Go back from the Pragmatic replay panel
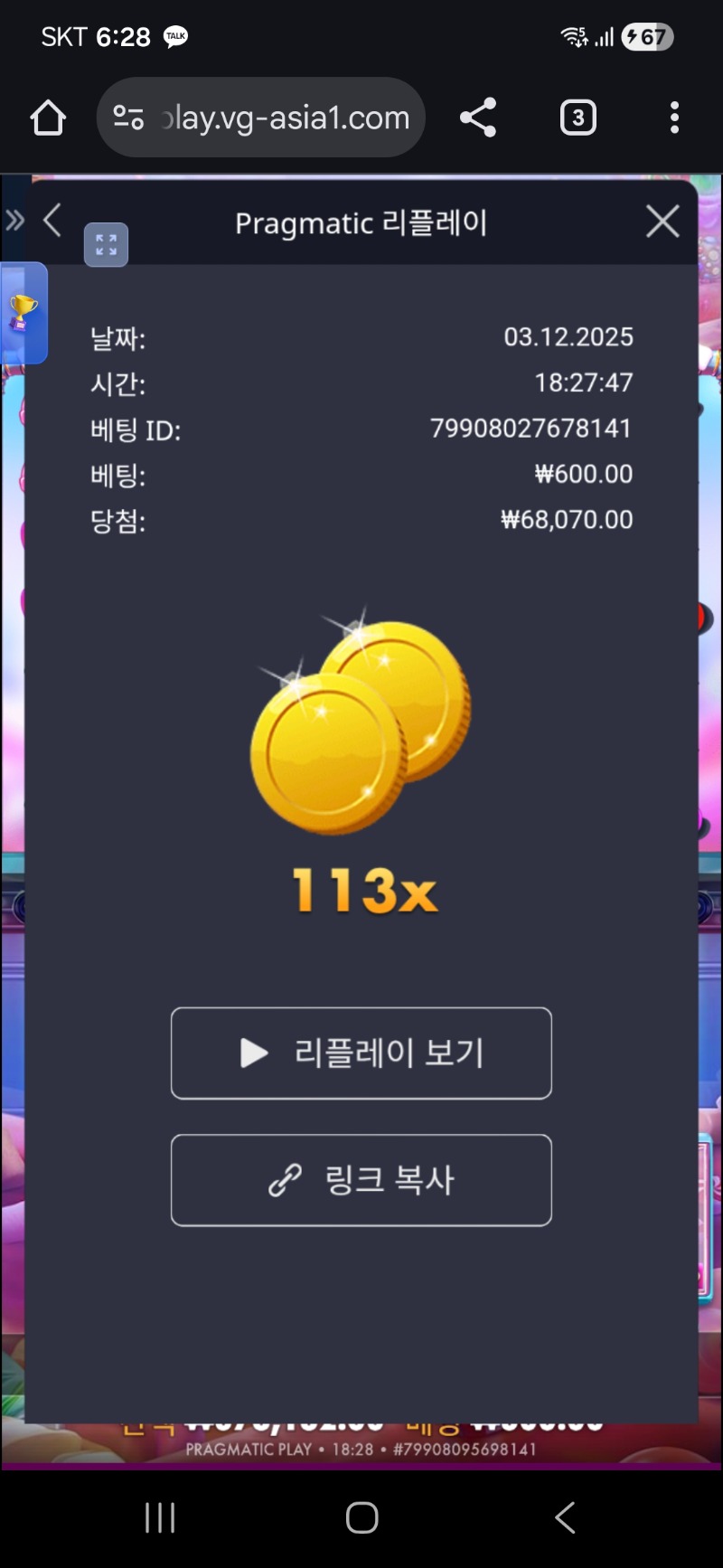Screen dimensions: 723x1568 click(53, 220)
